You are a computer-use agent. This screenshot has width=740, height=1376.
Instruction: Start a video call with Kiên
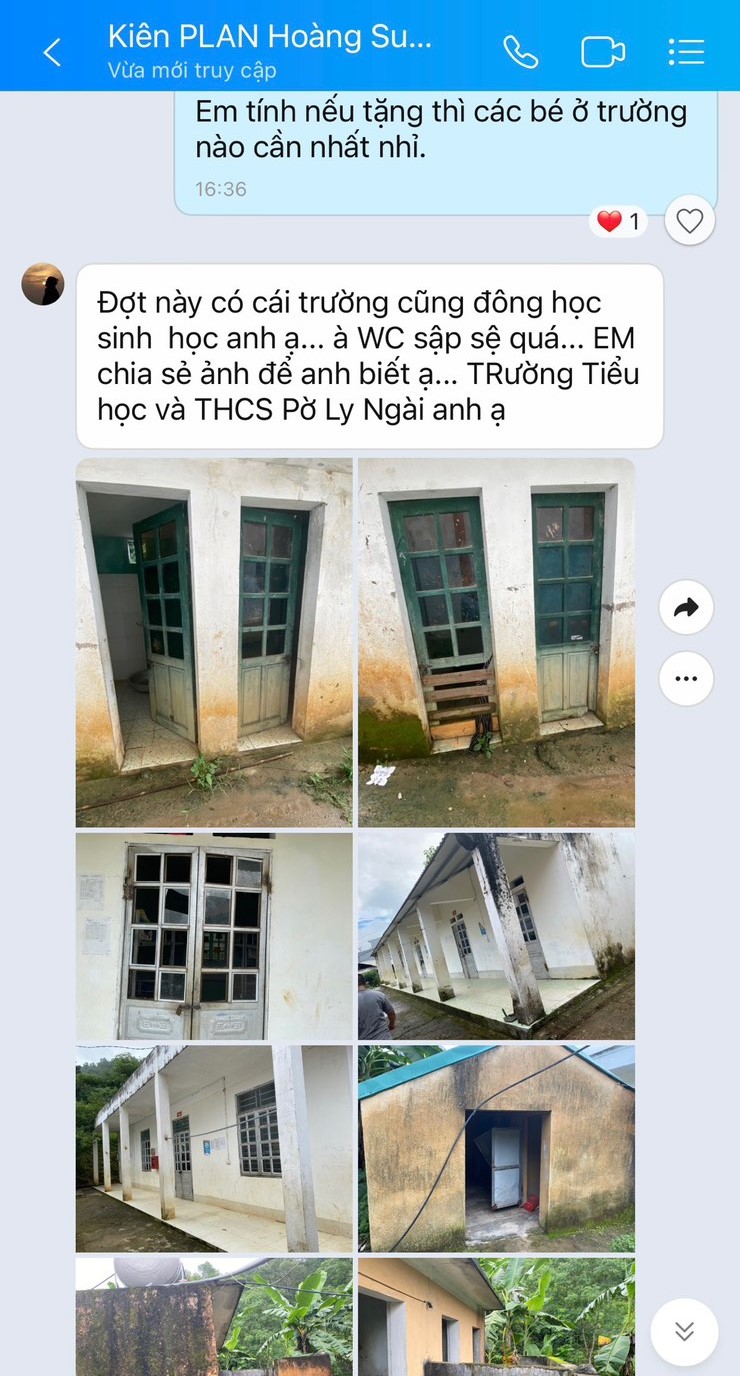click(602, 52)
